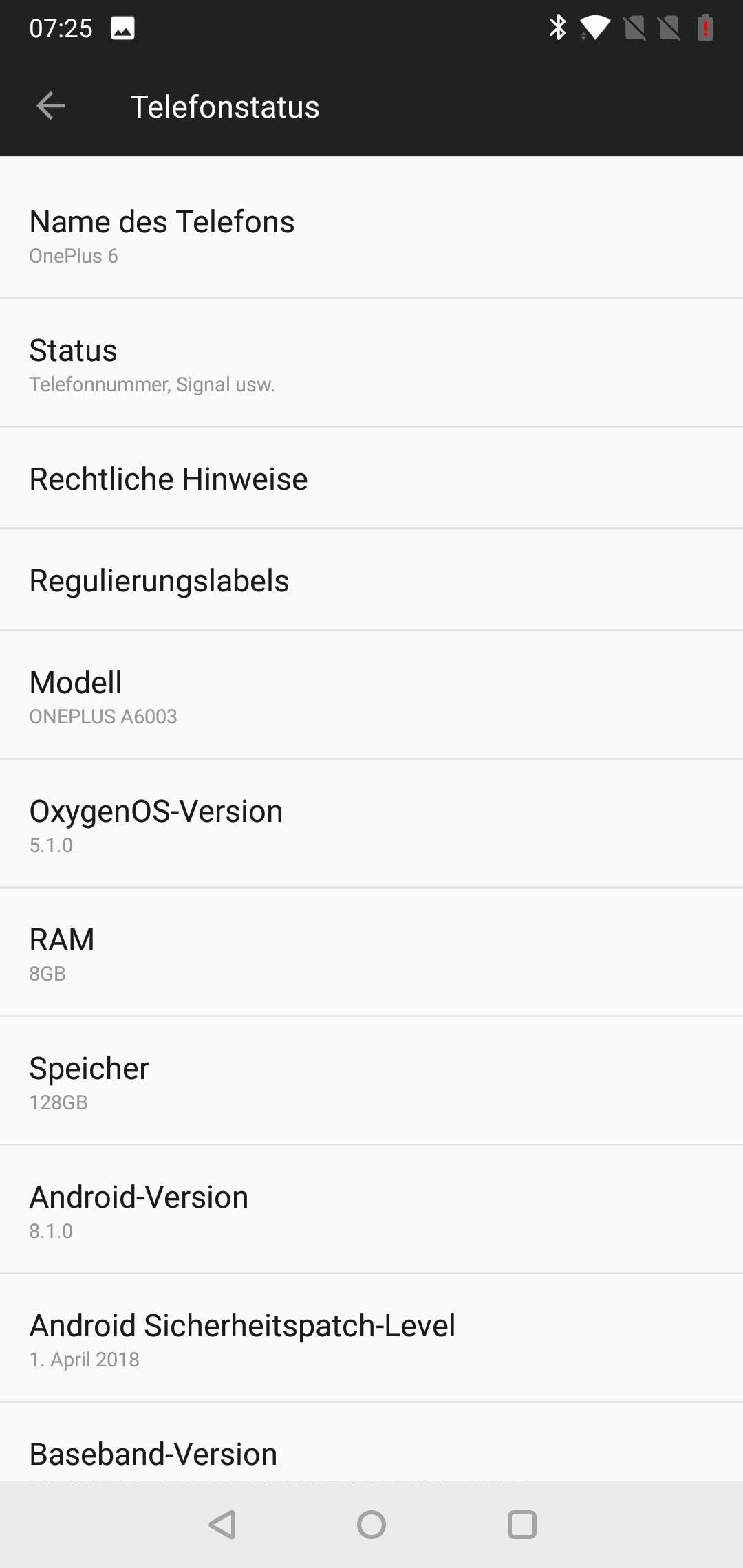This screenshot has width=743, height=1568.
Task: Open recent apps from navigation bar
Action: coord(521,1525)
